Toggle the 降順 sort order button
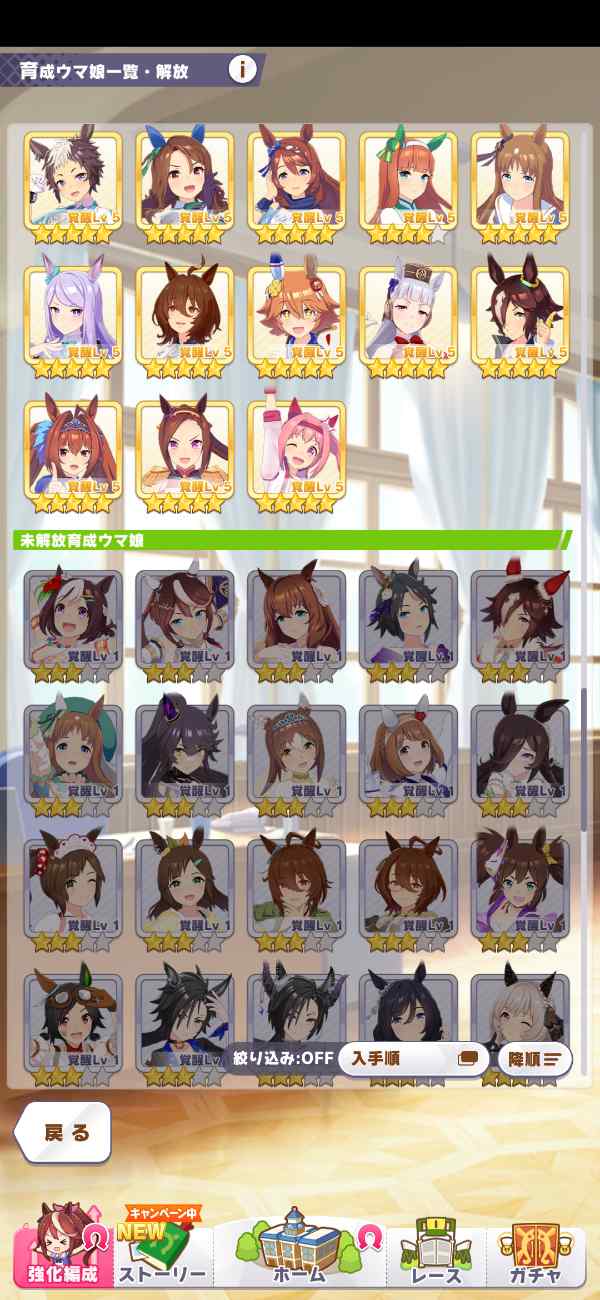This screenshot has width=600, height=1300. click(x=534, y=1058)
